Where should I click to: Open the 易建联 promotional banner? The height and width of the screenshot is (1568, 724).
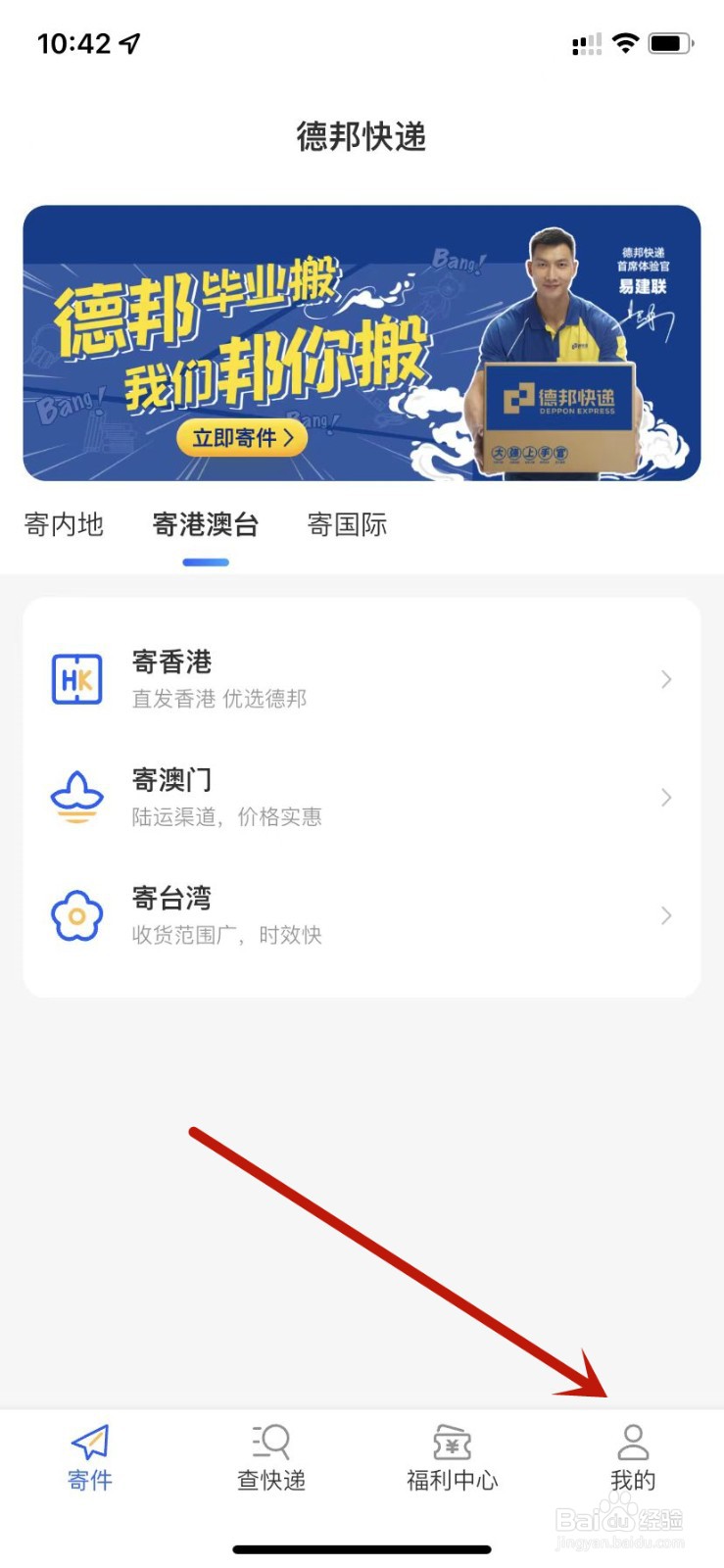point(362,343)
